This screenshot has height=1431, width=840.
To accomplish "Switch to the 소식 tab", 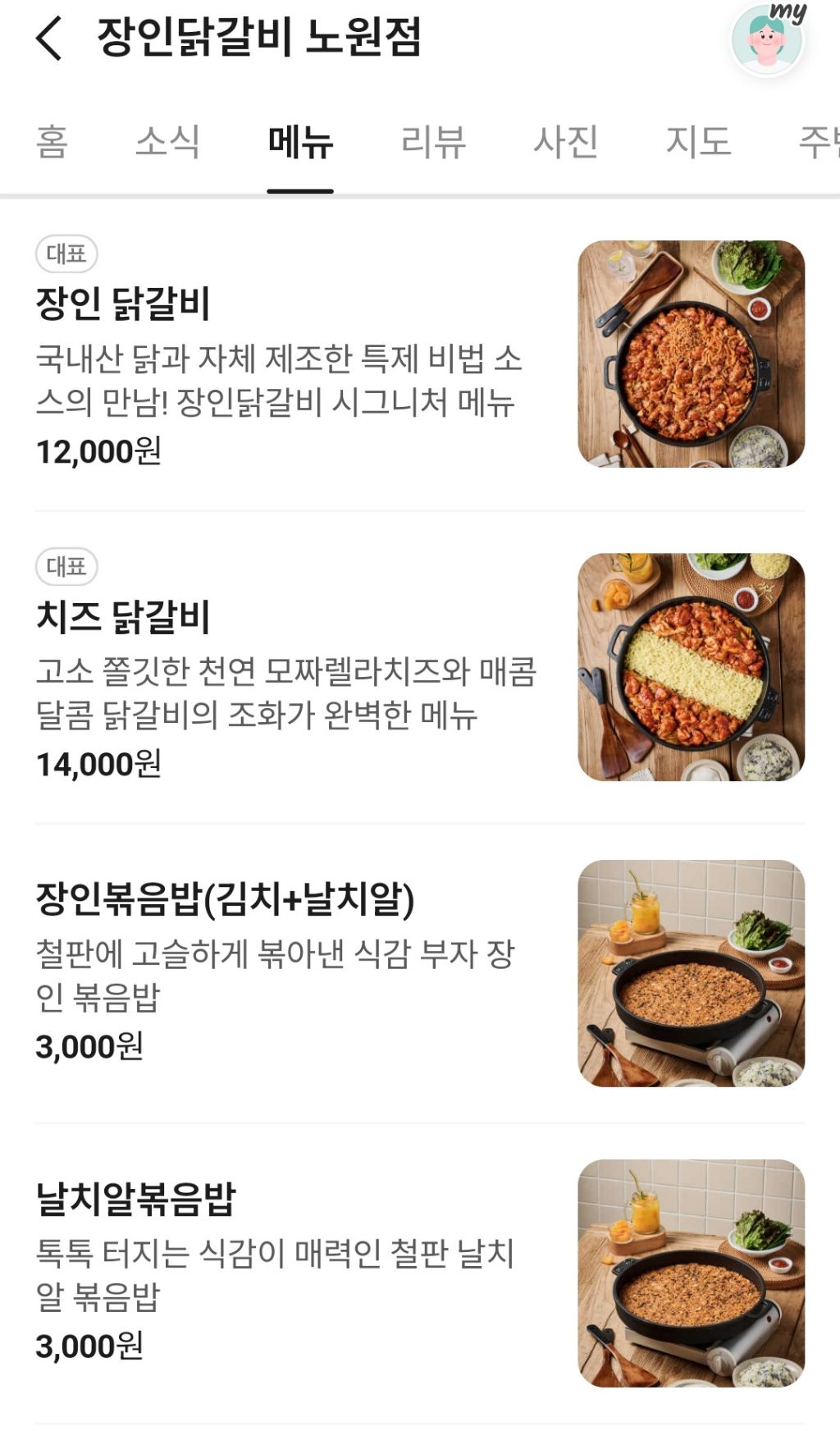I will [167, 141].
